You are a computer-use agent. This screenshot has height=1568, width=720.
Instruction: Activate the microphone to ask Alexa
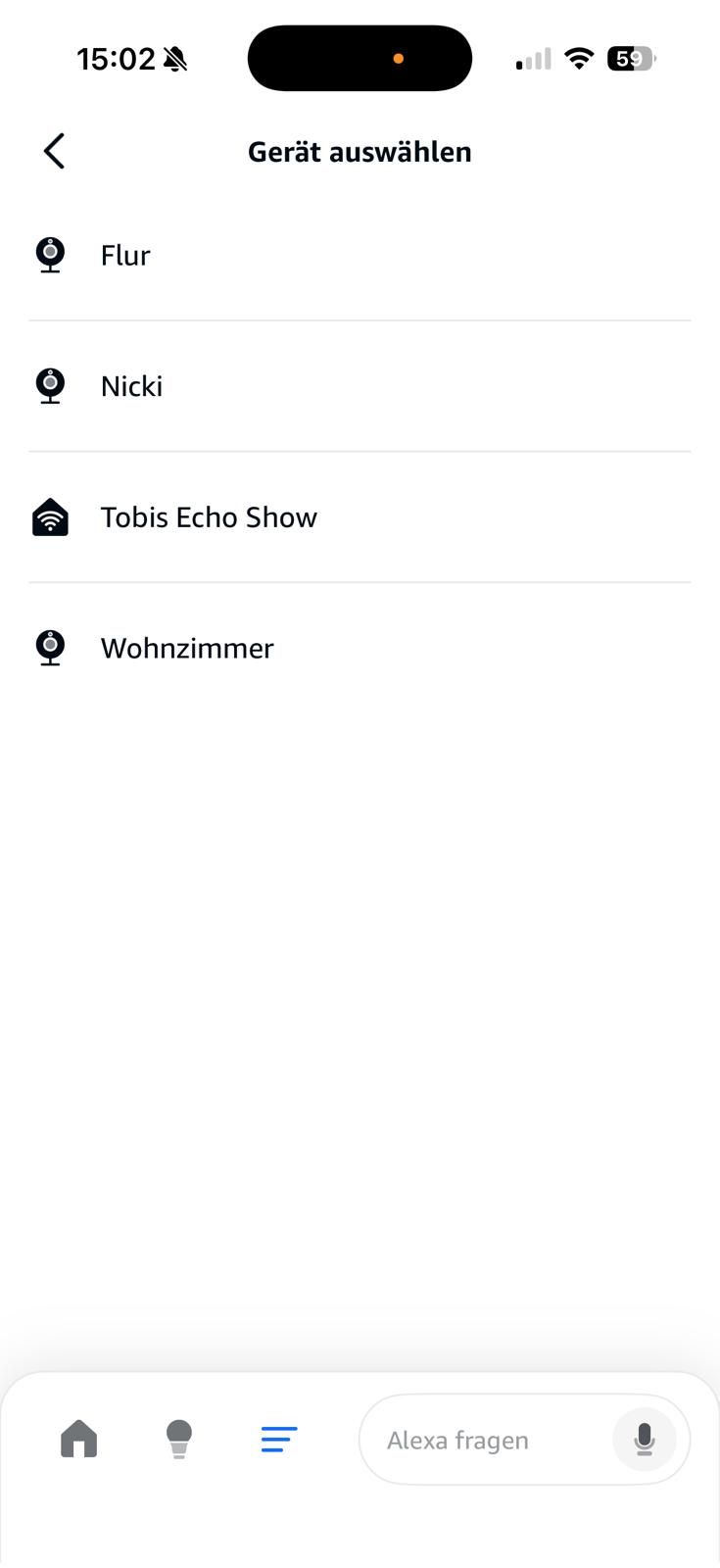pyautogui.click(x=645, y=1440)
